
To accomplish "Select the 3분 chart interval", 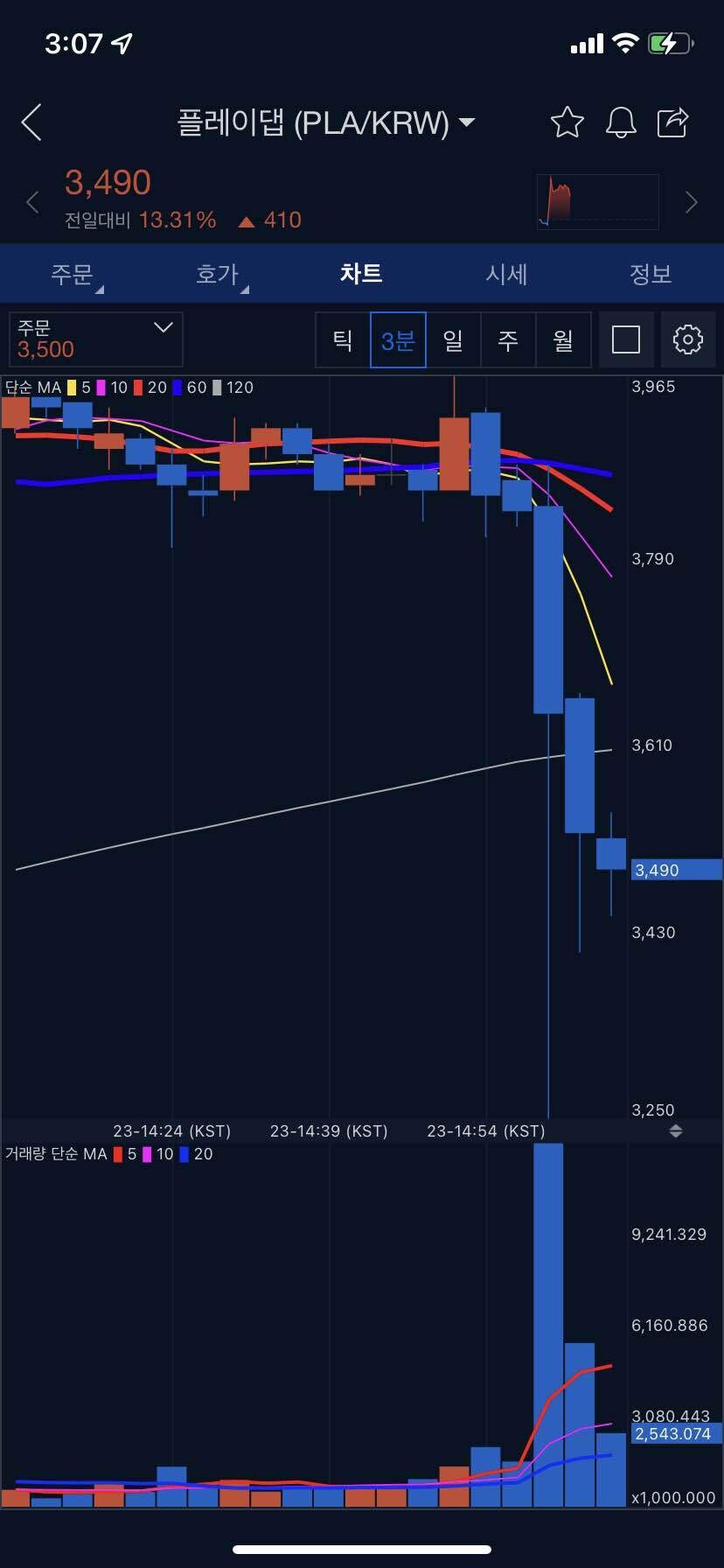I will [x=398, y=339].
